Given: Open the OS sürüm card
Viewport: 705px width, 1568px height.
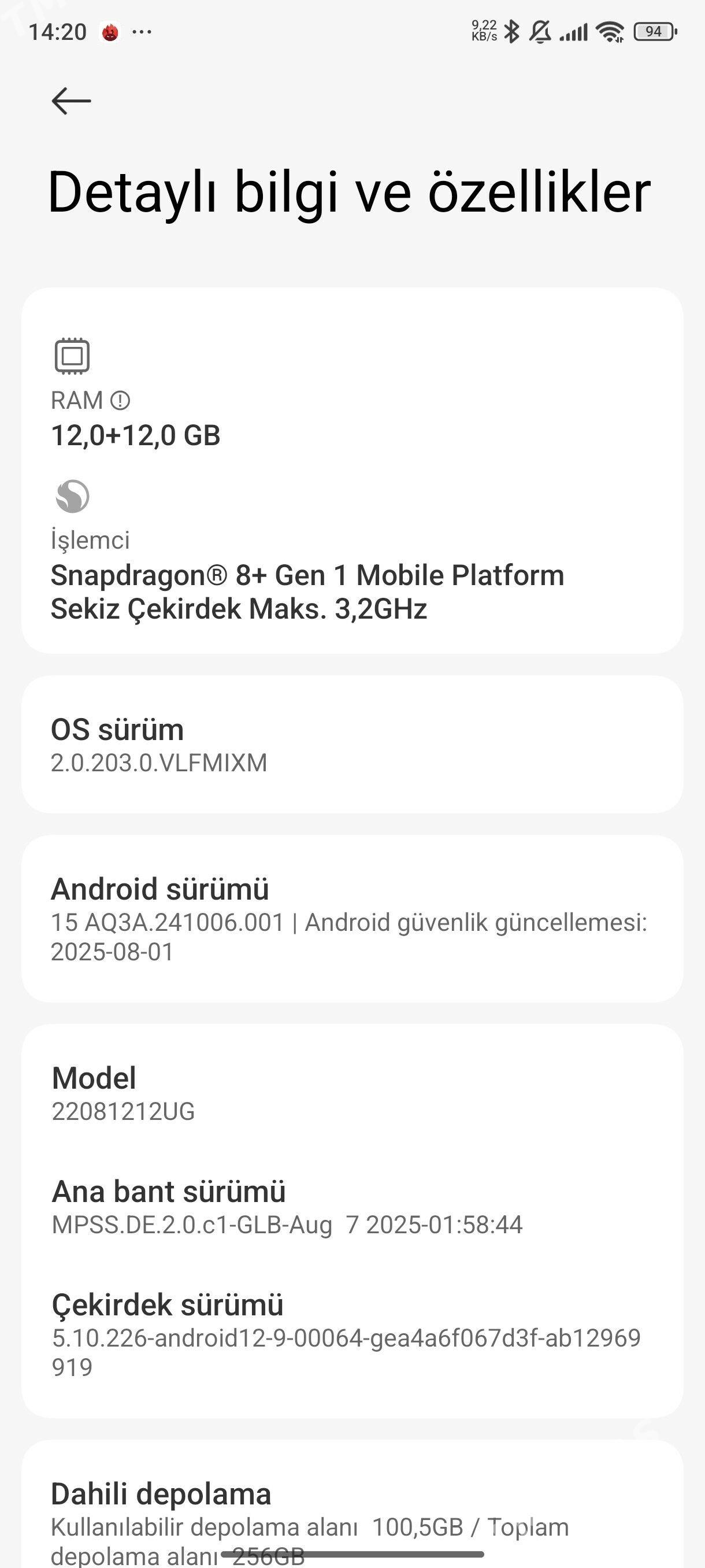Looking at the screenshot, I should tap(353, 746).
